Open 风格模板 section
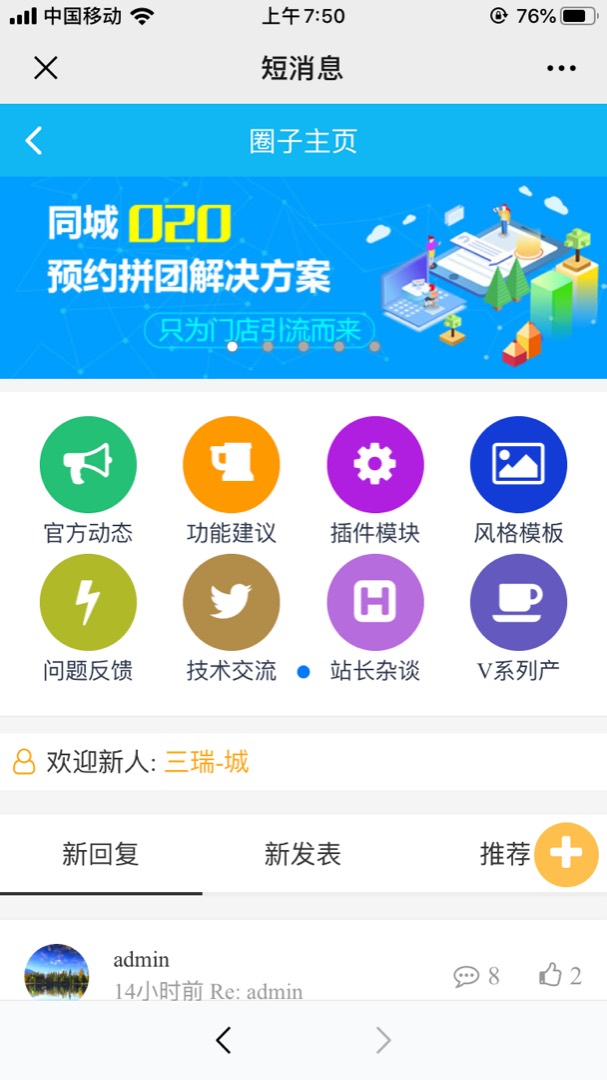The height and width of the screenshot is (1080, 607). (x=518, y=465)
